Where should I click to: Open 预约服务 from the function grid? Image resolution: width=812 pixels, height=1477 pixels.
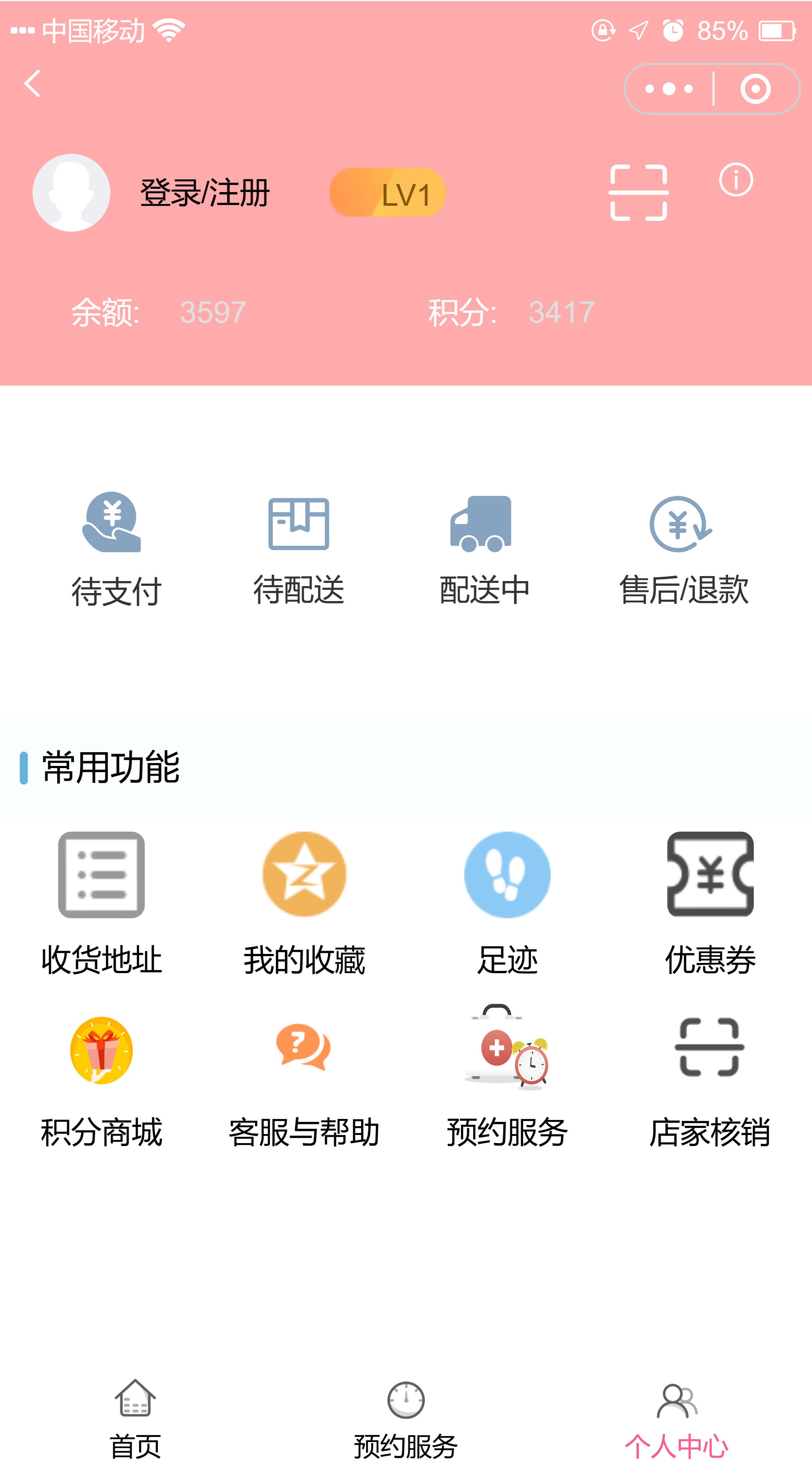[x=507, y=1081]
